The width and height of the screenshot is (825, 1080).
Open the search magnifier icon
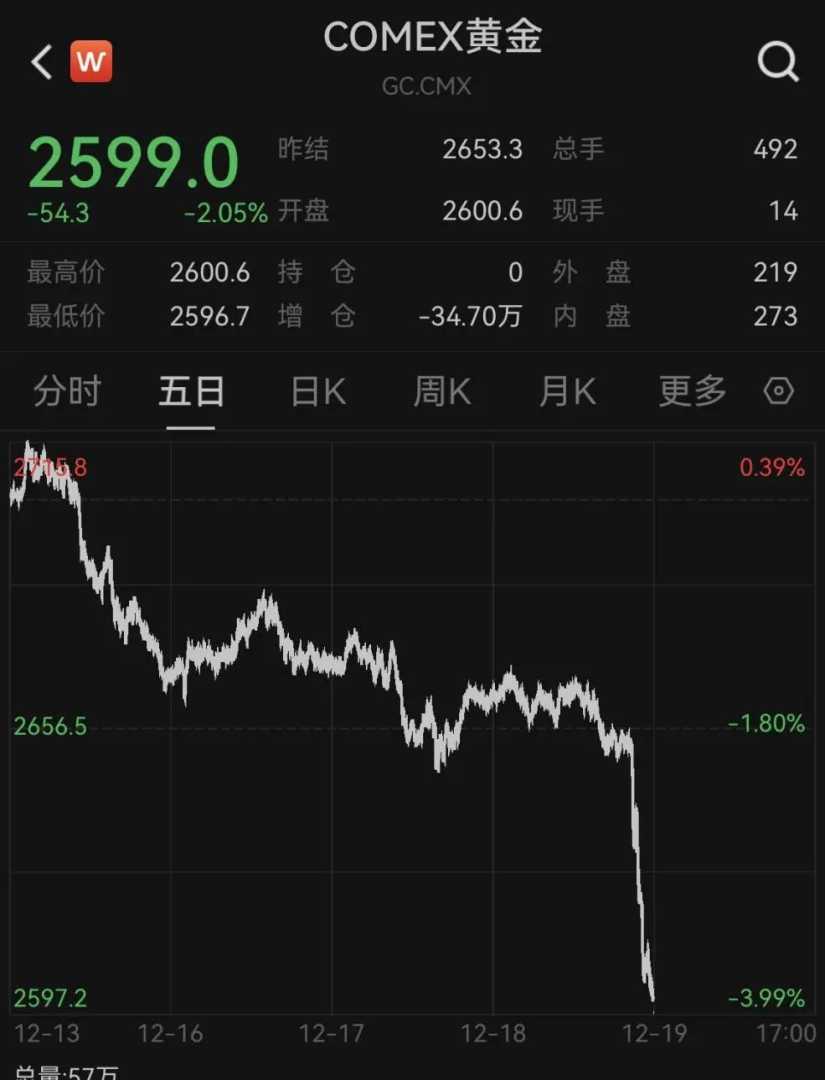[778, 62]
